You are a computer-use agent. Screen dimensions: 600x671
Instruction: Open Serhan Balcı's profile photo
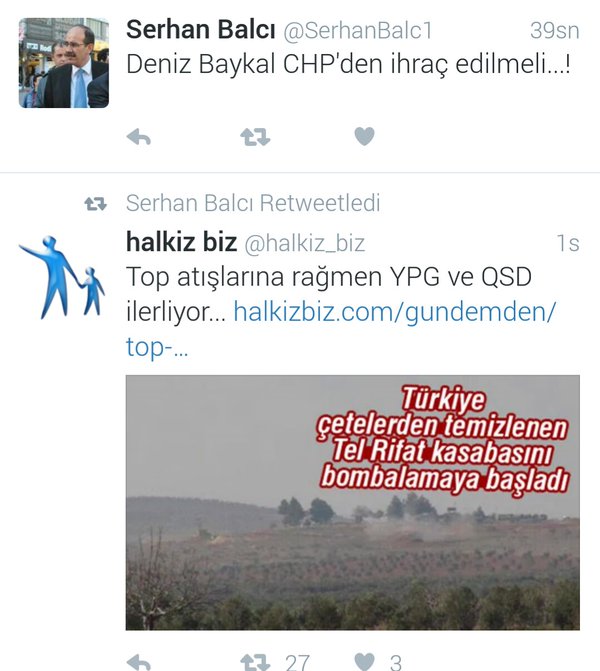coord(63,62)
